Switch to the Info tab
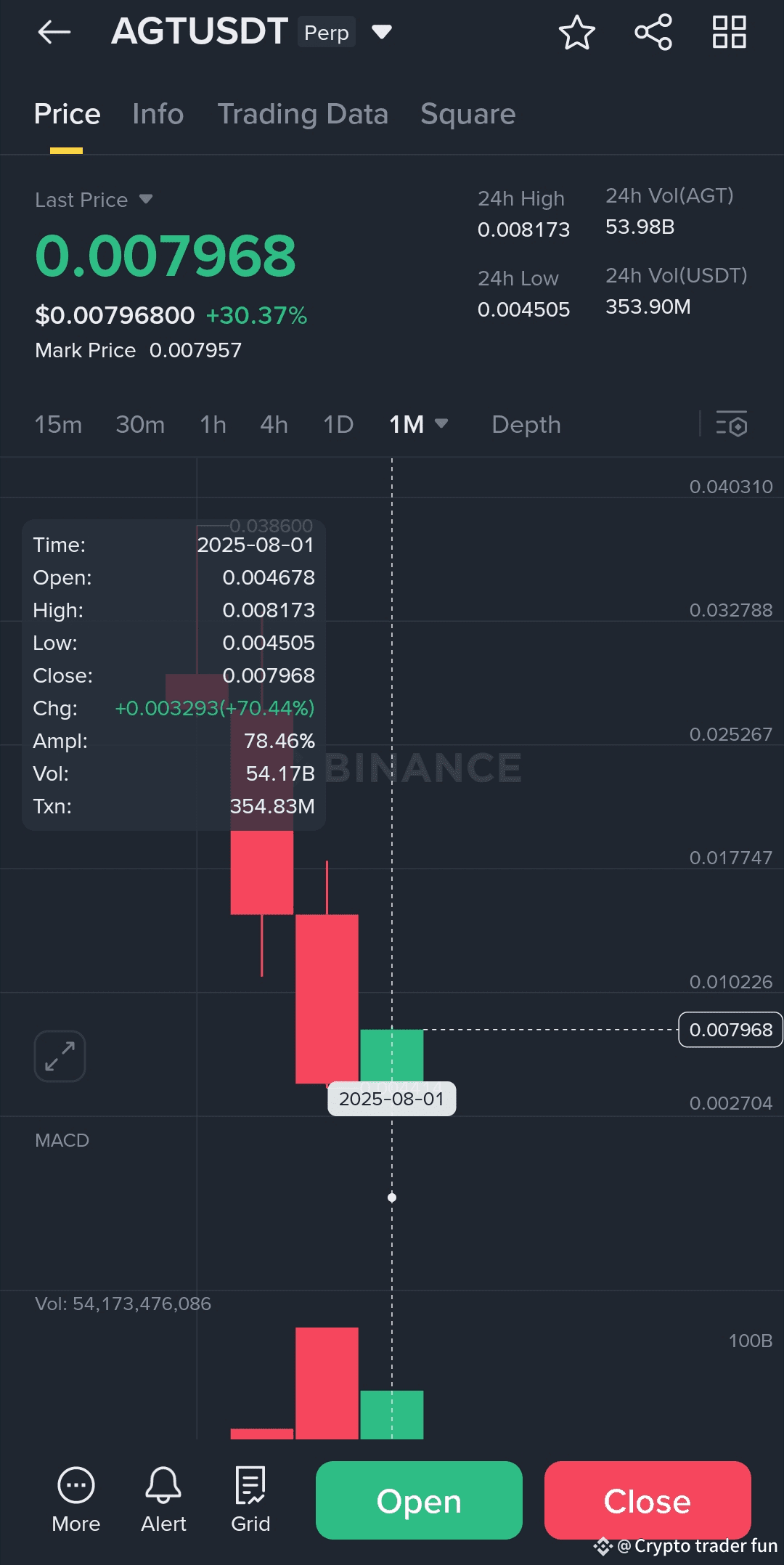Viewport: 784px width, 1565px height. tap(158, 114)
